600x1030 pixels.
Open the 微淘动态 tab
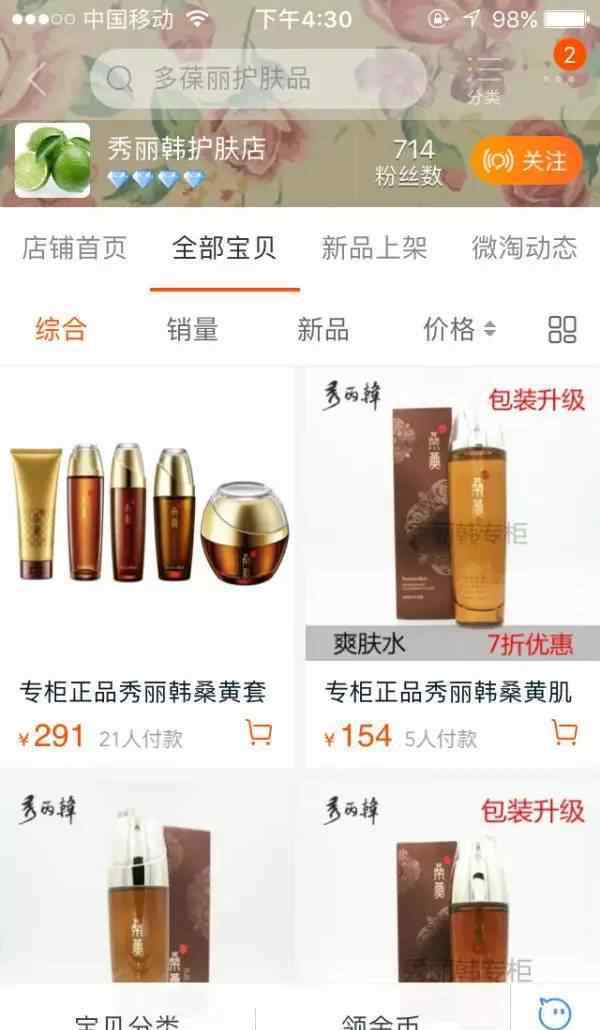[524, 248]
